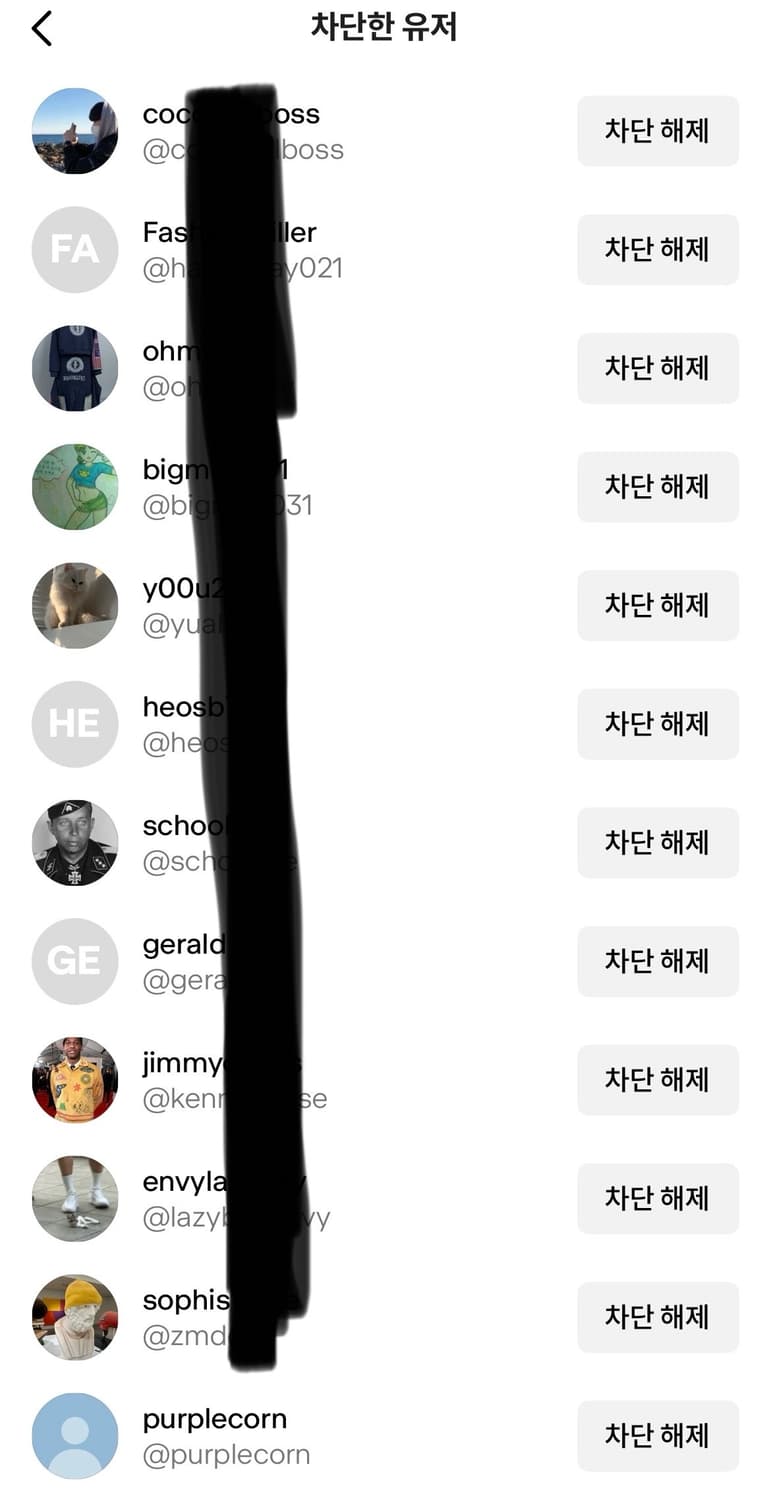
Task: Unblock the user cocoa boss
Action: coord(657,131)
